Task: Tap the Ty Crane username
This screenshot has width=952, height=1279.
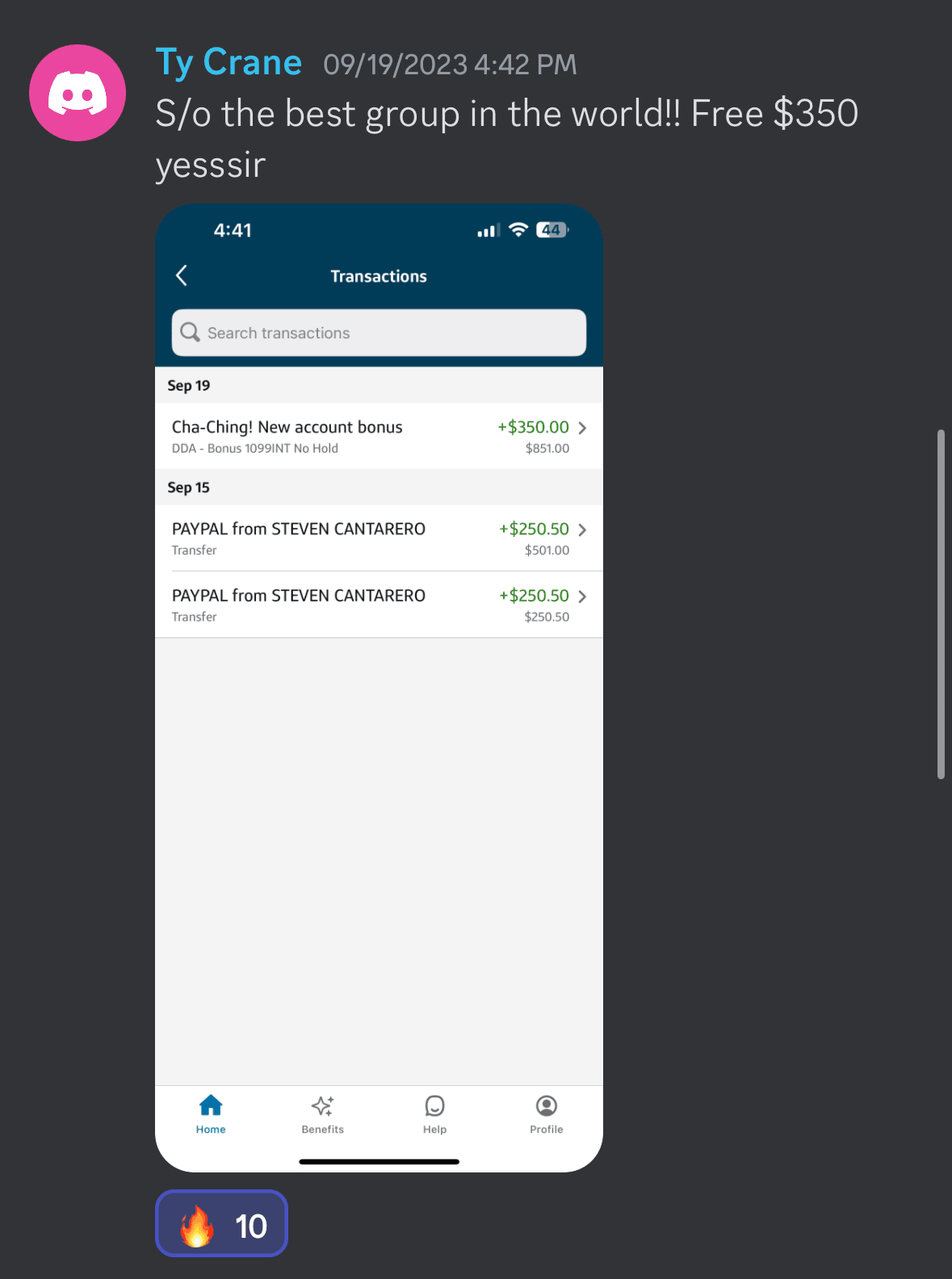Action: click(229, 63)
